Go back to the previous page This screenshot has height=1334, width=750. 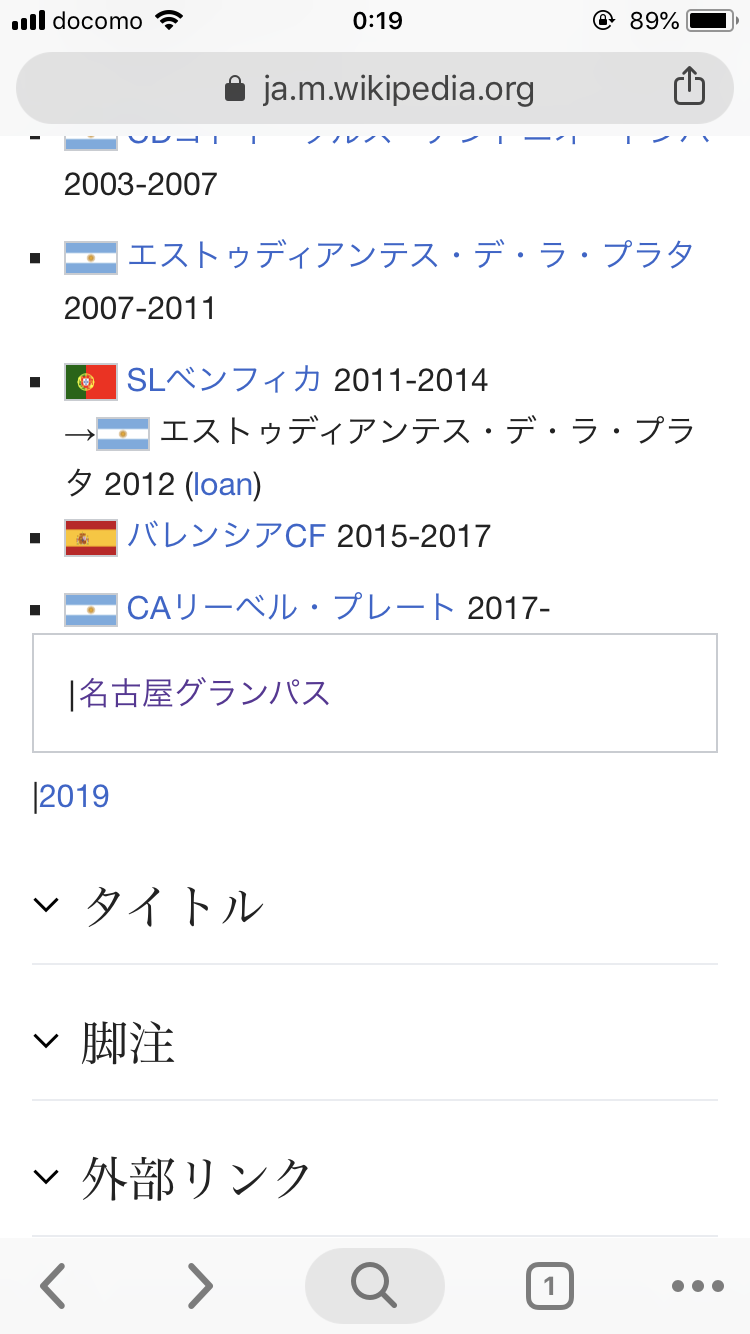[x=53, y=1285]
